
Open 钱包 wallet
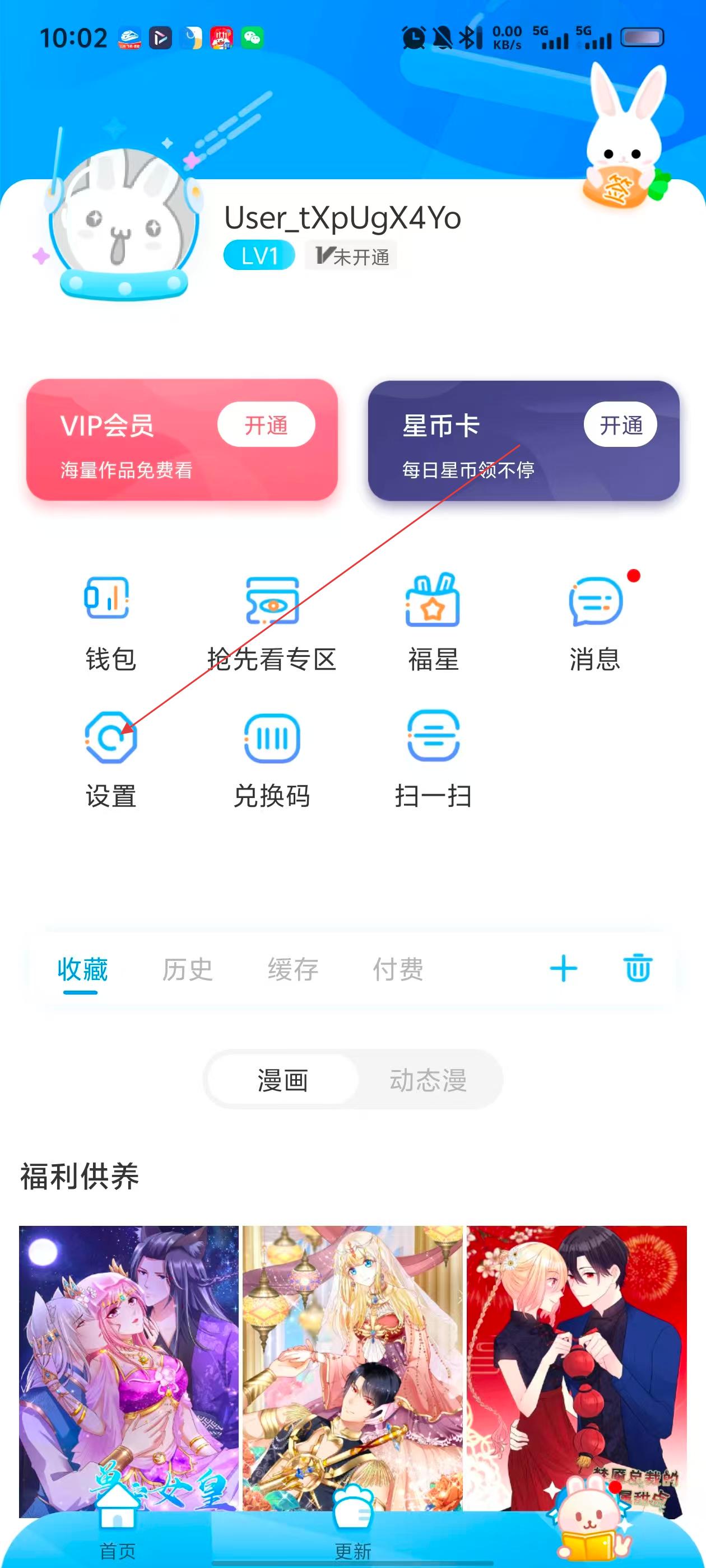pos(110,622)
